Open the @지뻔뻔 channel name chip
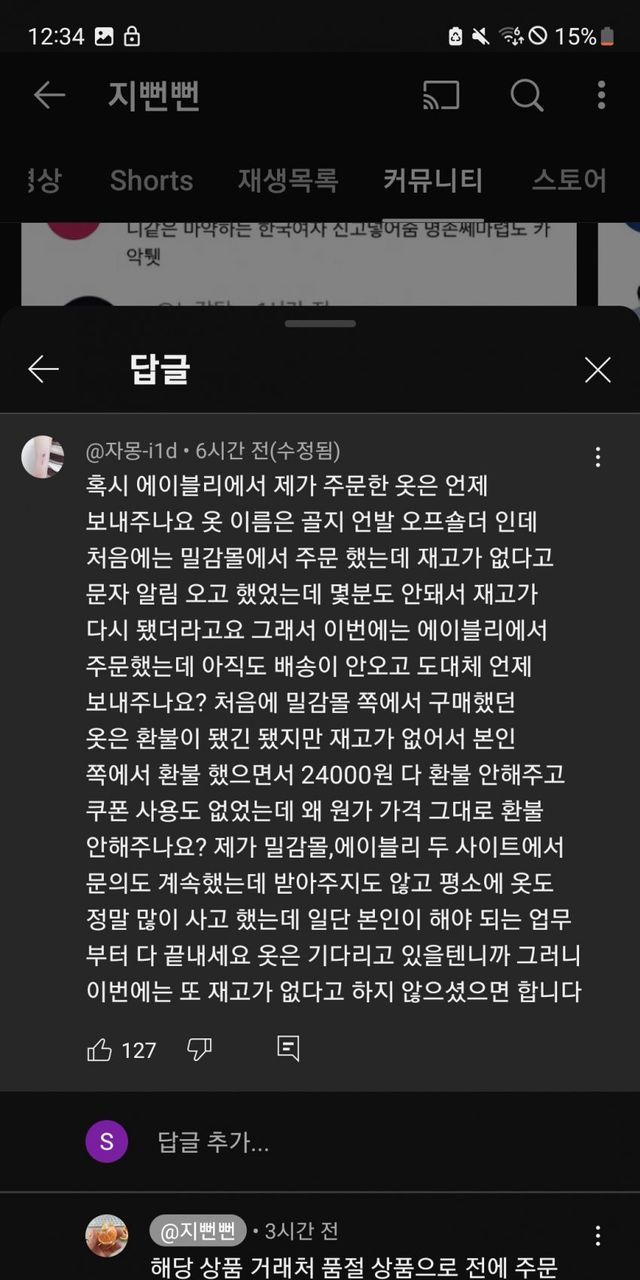 (196, 1229)
